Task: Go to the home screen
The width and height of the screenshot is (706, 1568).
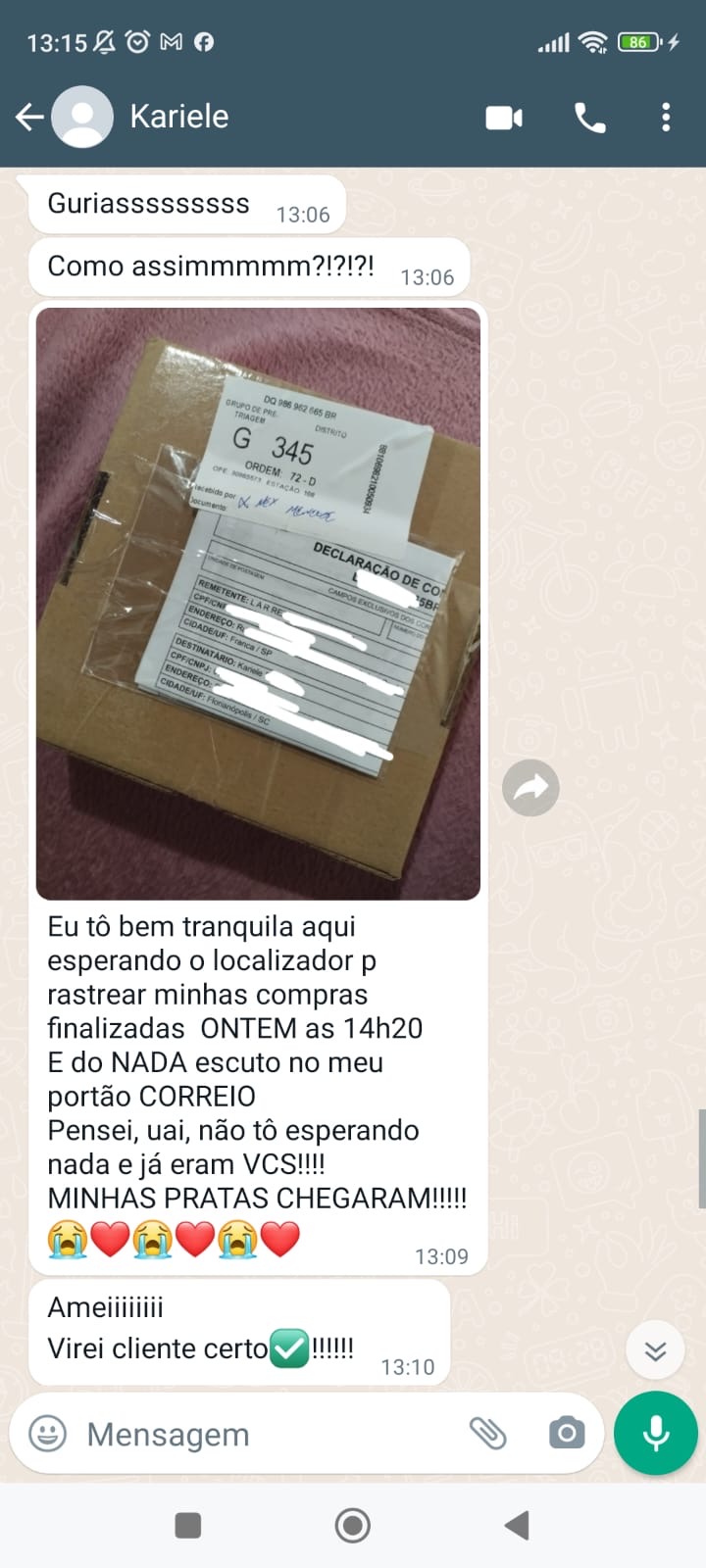Action: coord(353,1525)
